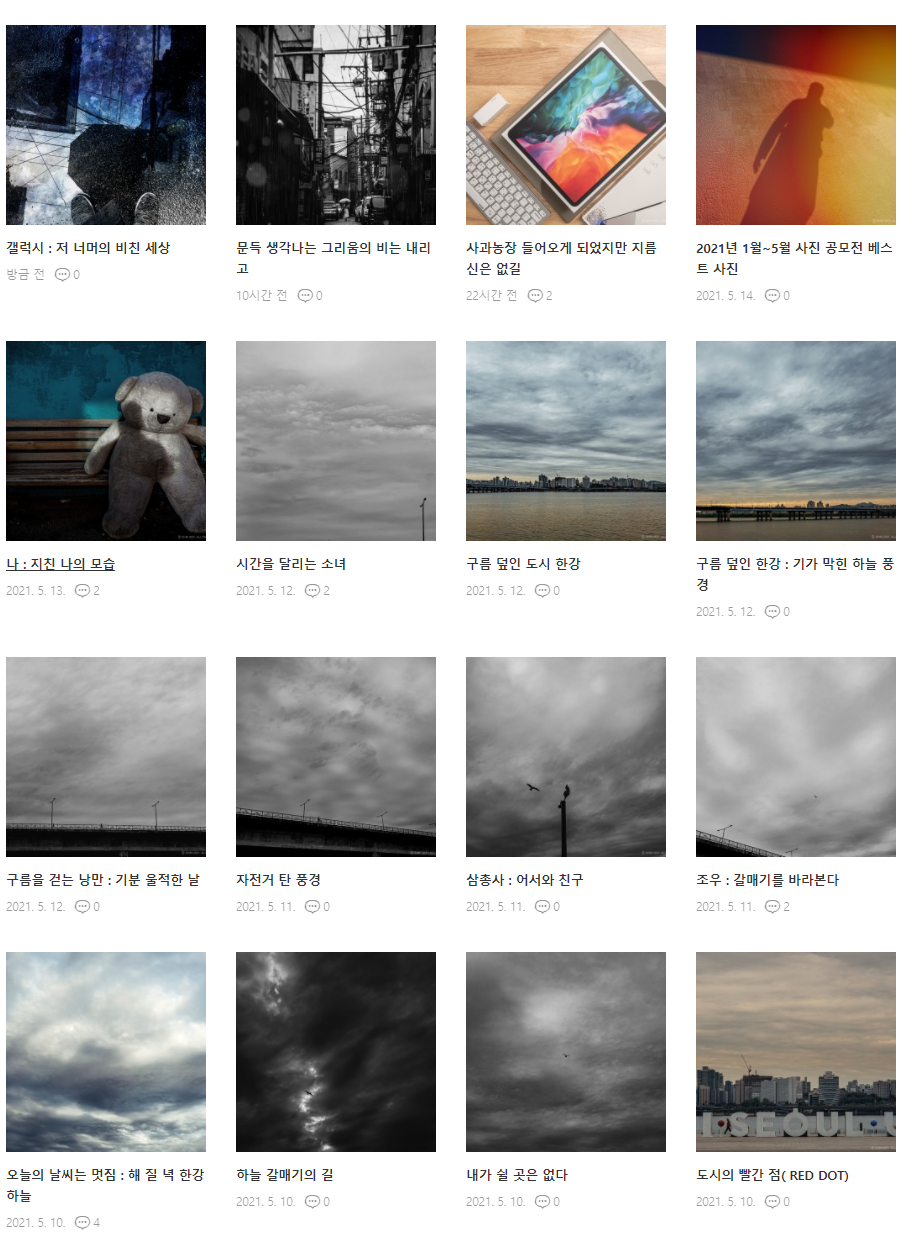Open the post 갤럭시 : 저 너머의 비친 세상
Screen dimensions: 899x1246
[x=88, y=248]
